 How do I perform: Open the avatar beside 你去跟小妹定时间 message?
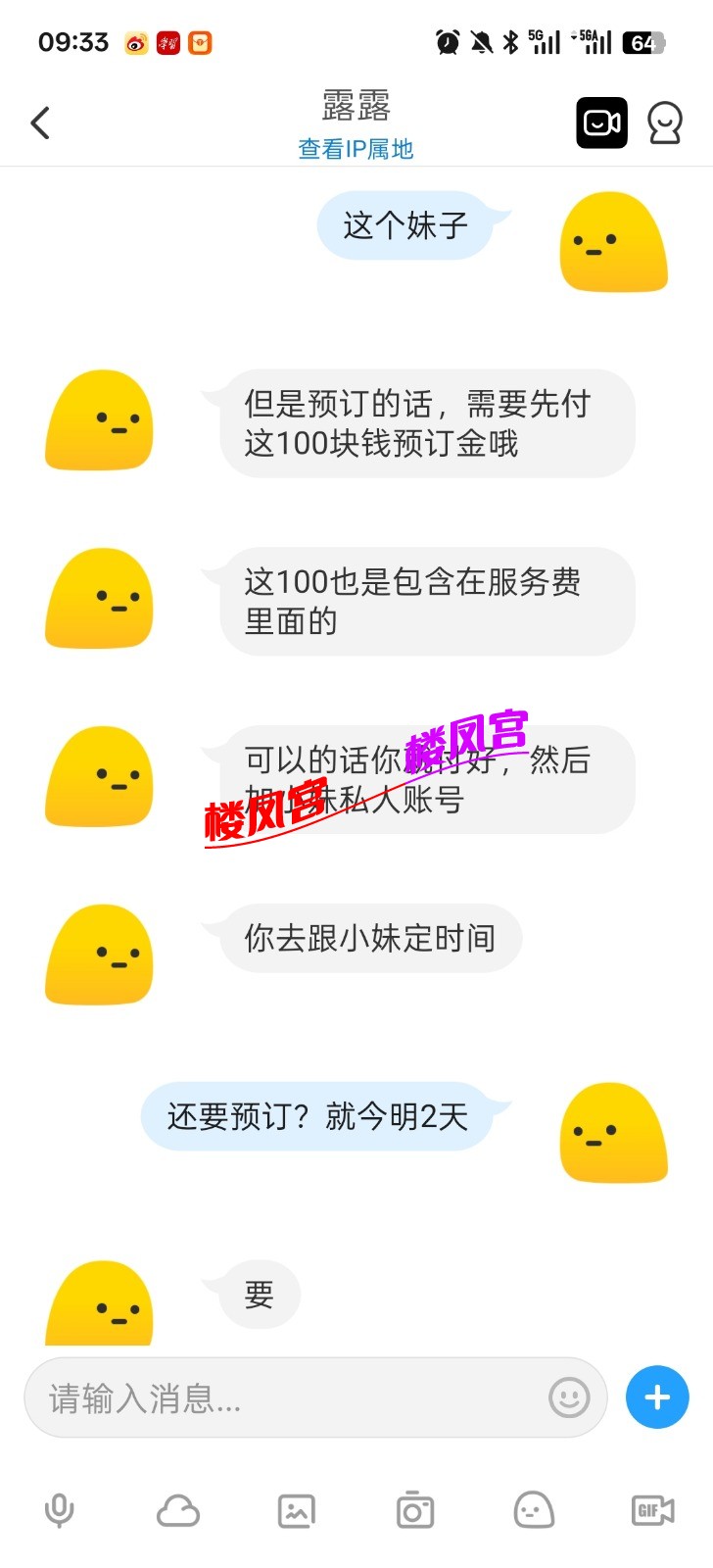tap(99, 955)
